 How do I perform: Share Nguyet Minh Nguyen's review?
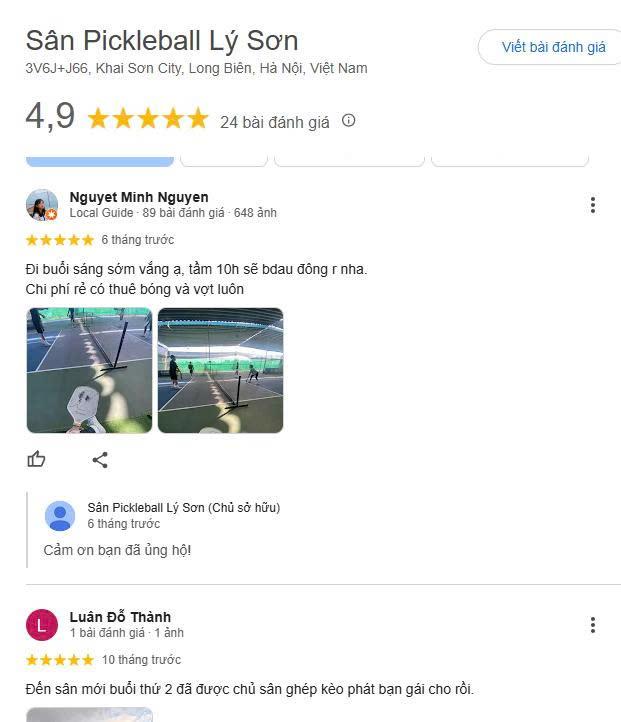coord(100,459)
